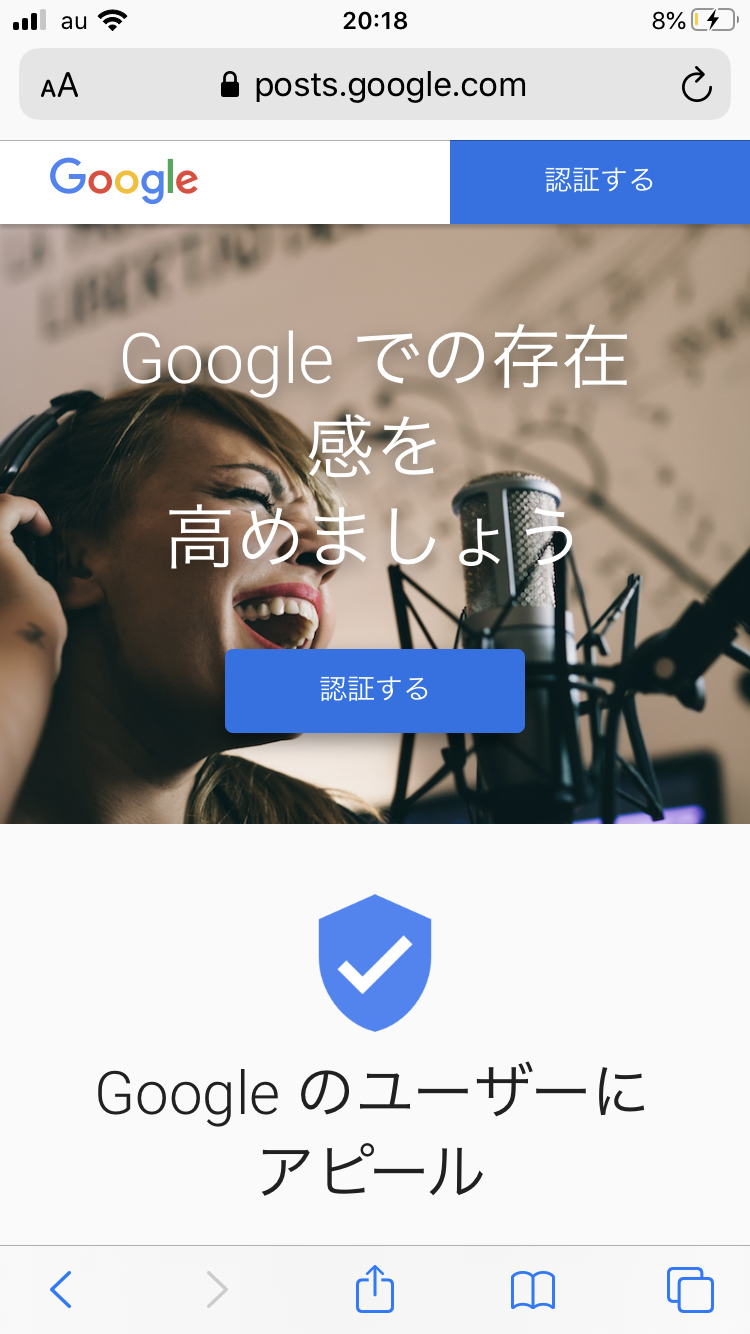Screen dimensions: 750x1334
Task: Tap the Google logo in the header
Action: pyautogui.click(x=124, y=181)
